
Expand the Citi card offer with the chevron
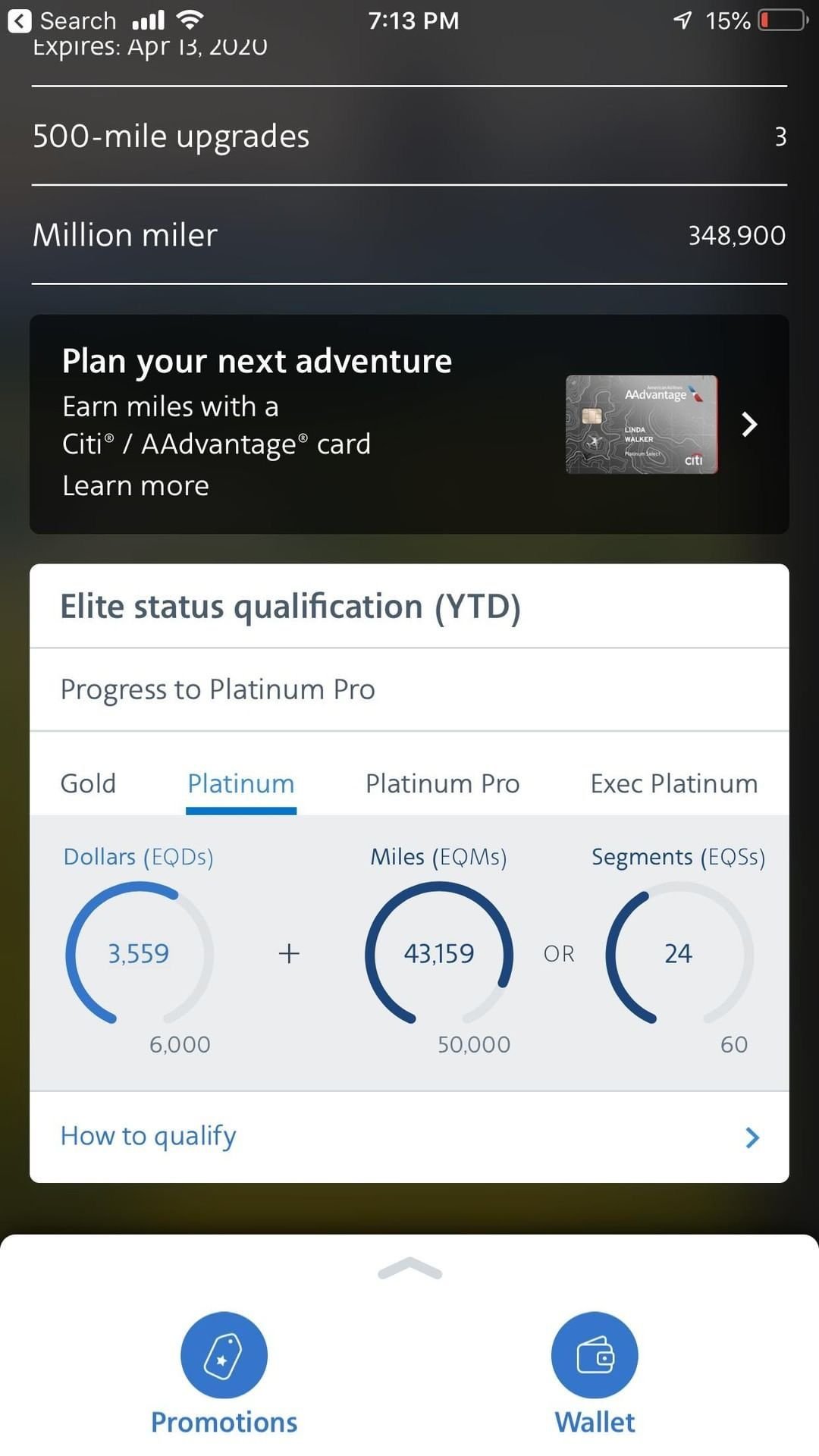(748, 425)
